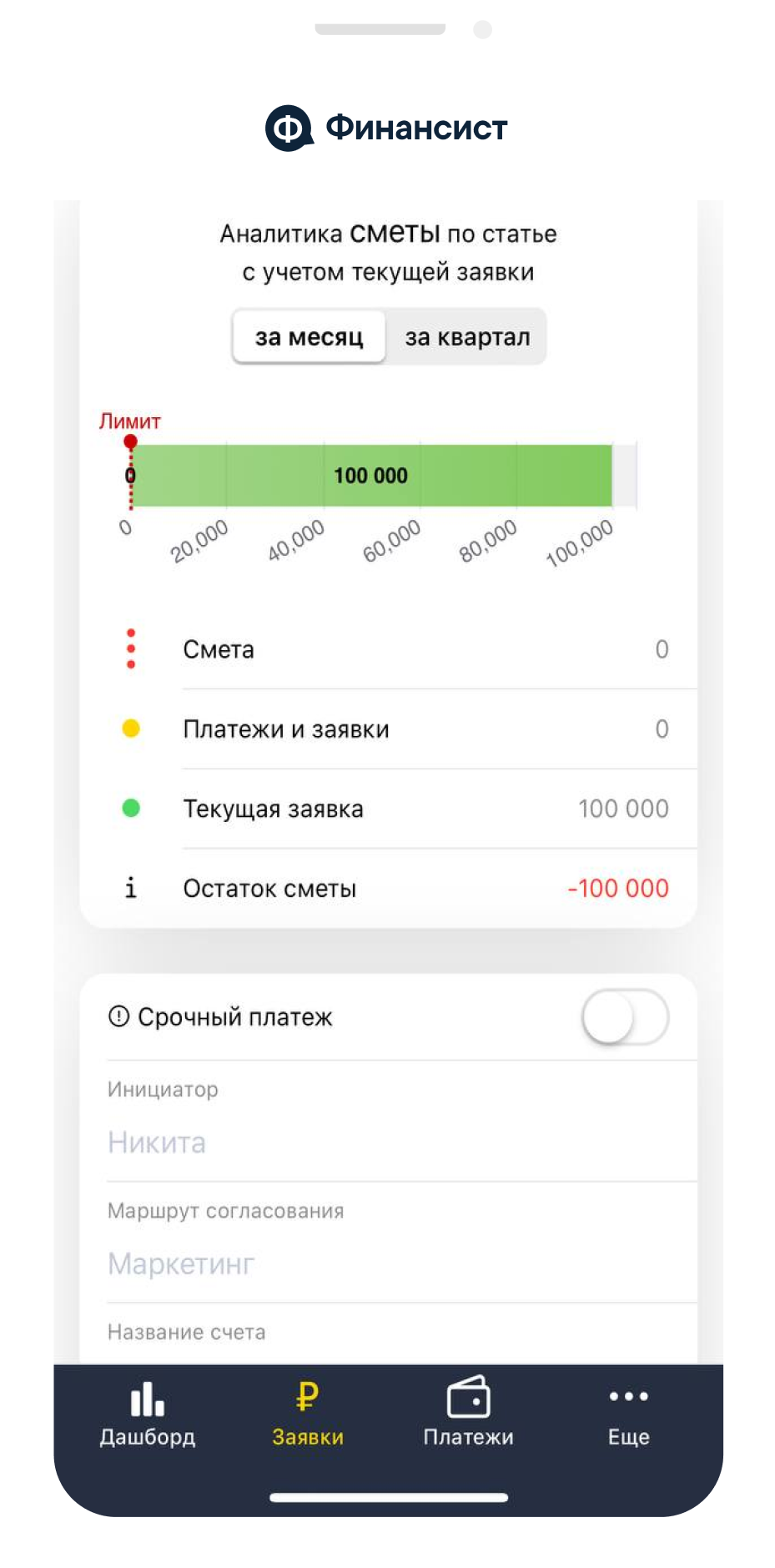Screen dimensions: 775x1568
Task: Select the за месяц segment
Action: coord(309,337)
